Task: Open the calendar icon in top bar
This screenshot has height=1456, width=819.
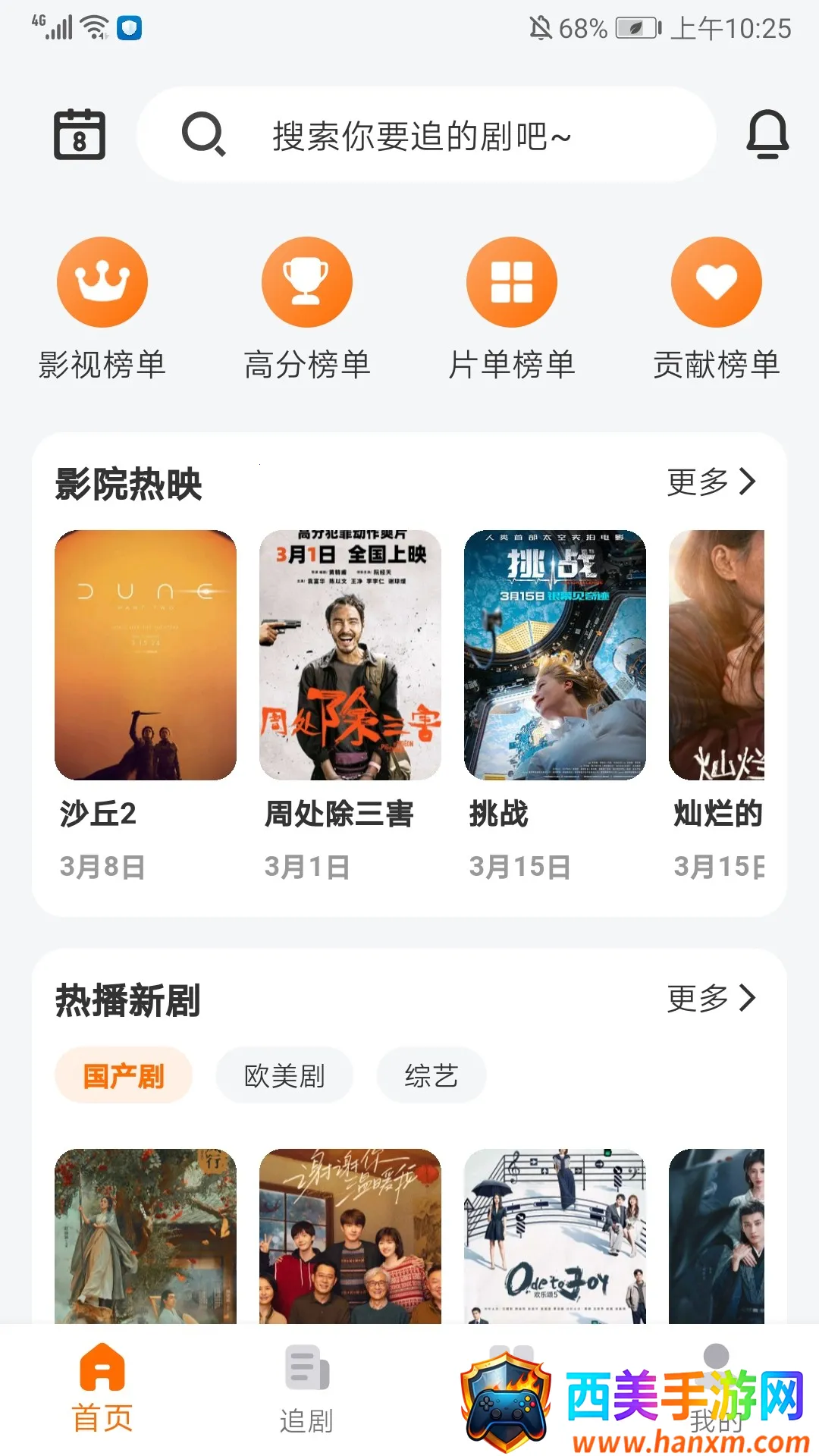Action: pos(80,135)
